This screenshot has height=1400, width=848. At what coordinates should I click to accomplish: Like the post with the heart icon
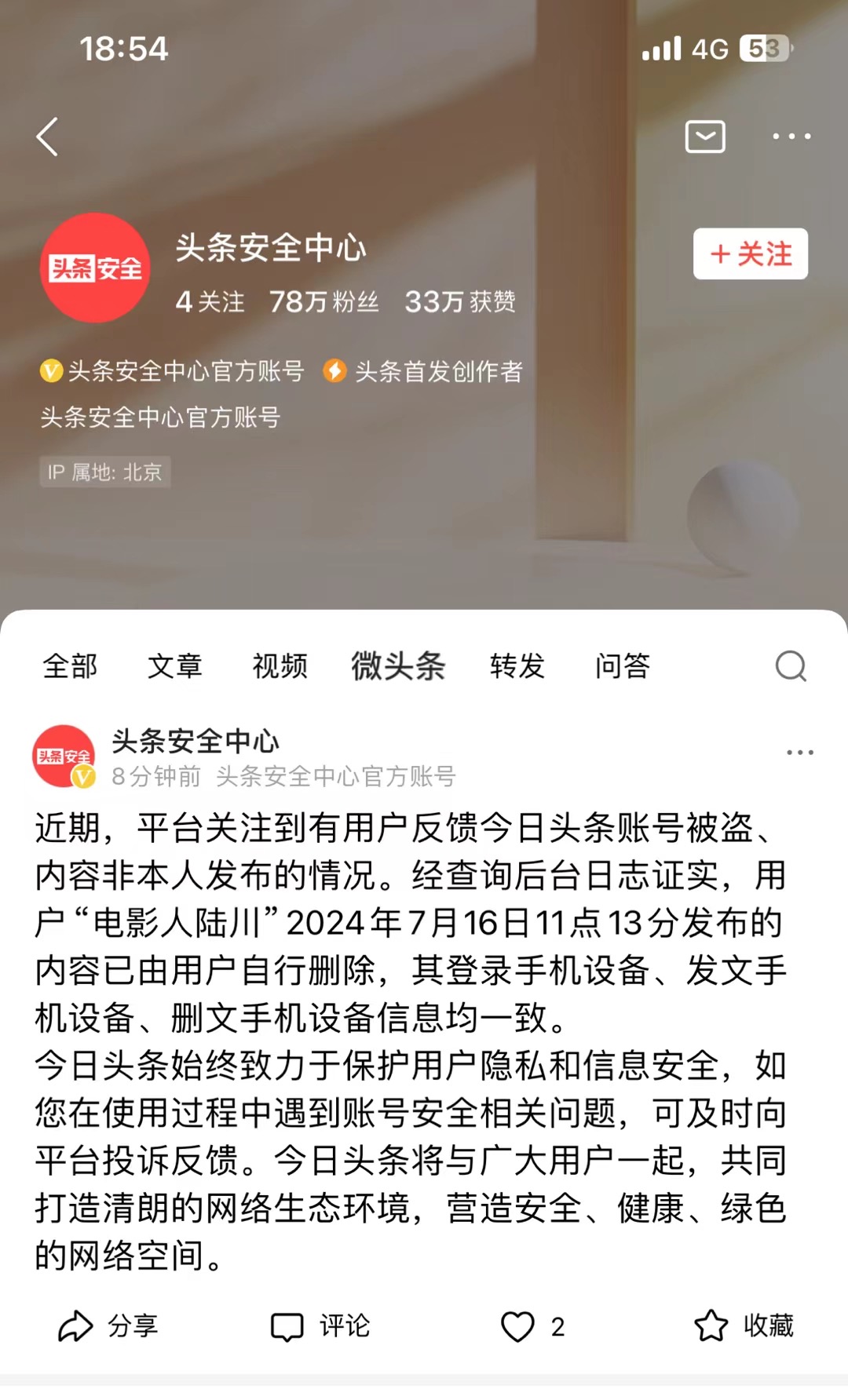(518, 1326)
